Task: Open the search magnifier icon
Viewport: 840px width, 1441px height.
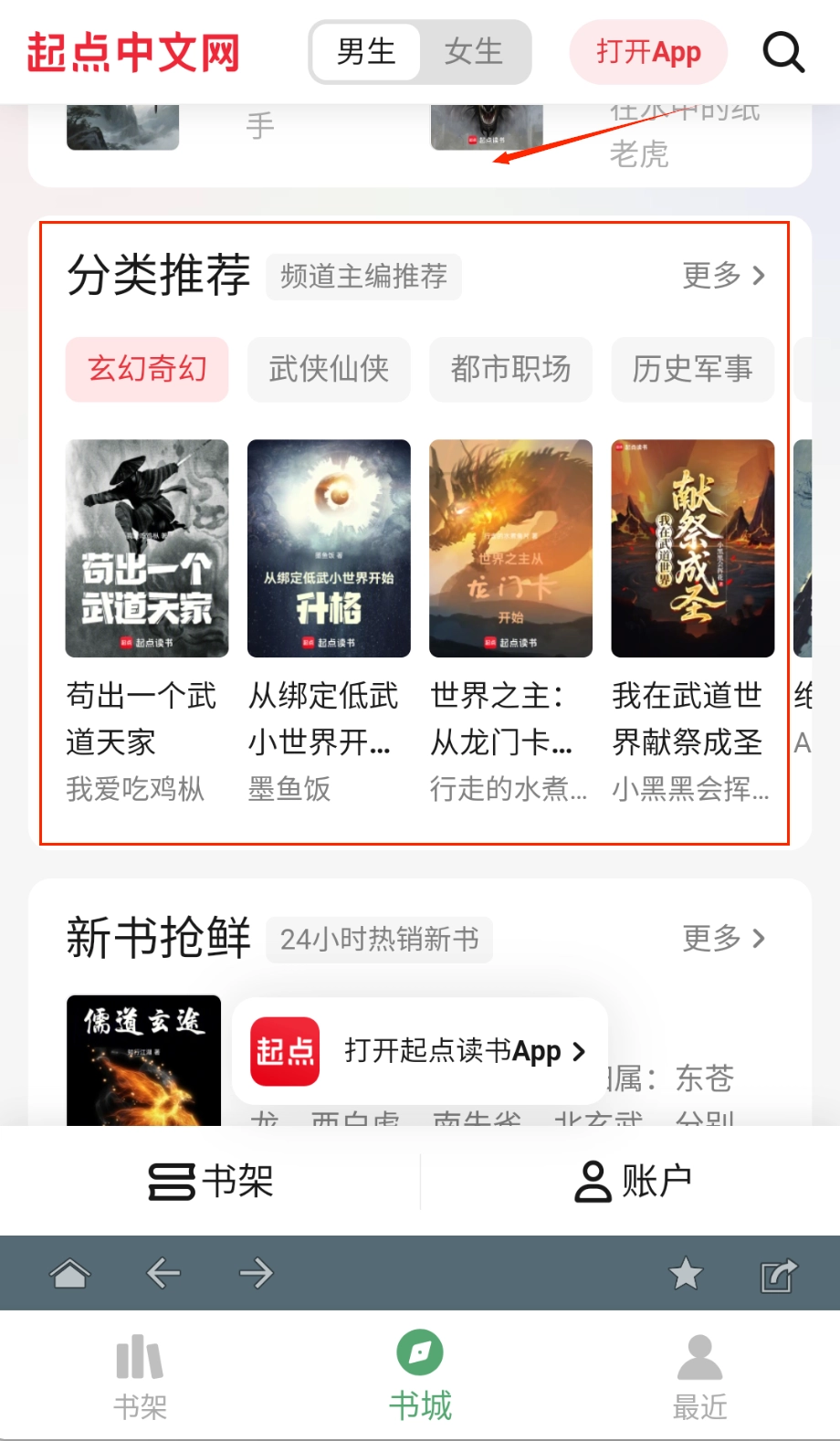Action: point(783,52)
